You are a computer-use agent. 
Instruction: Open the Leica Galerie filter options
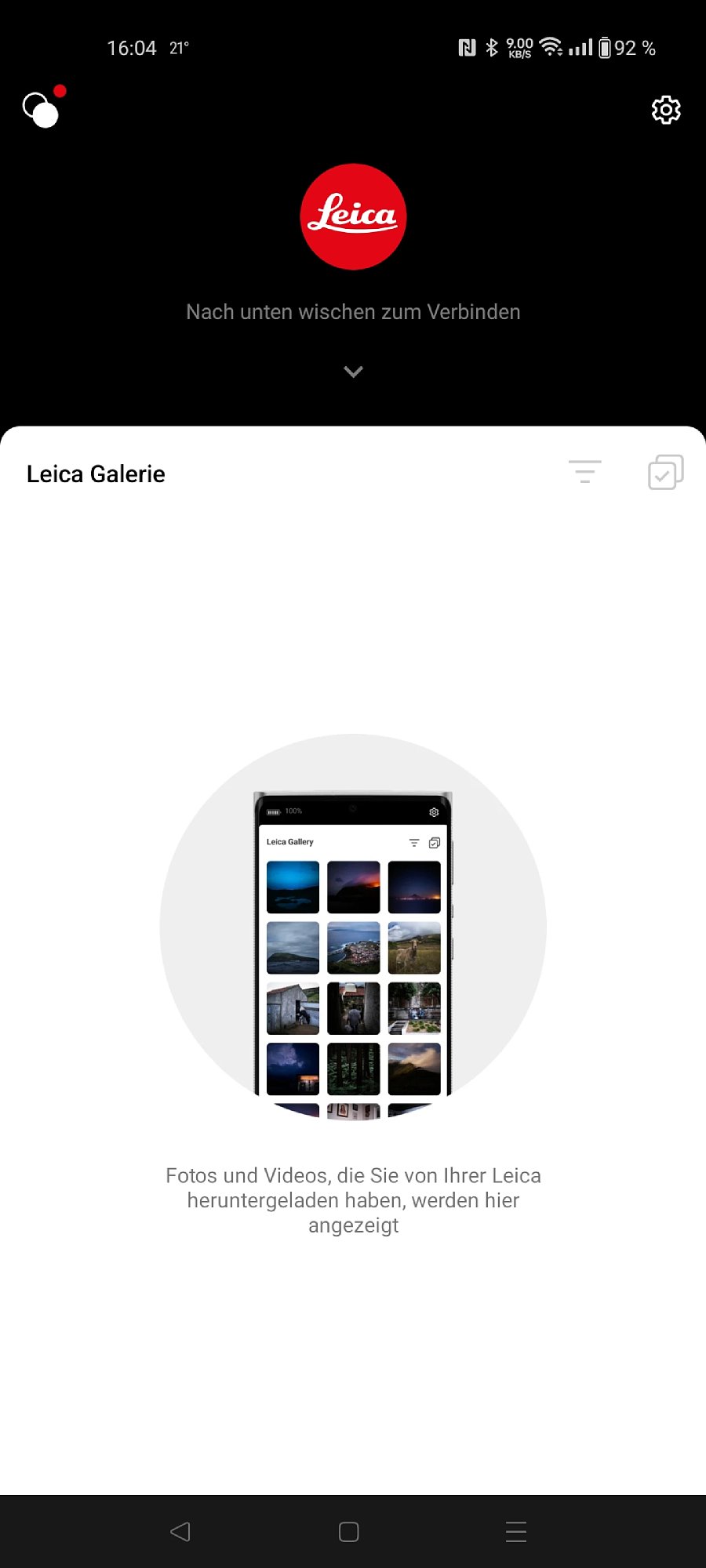(584, 472)
